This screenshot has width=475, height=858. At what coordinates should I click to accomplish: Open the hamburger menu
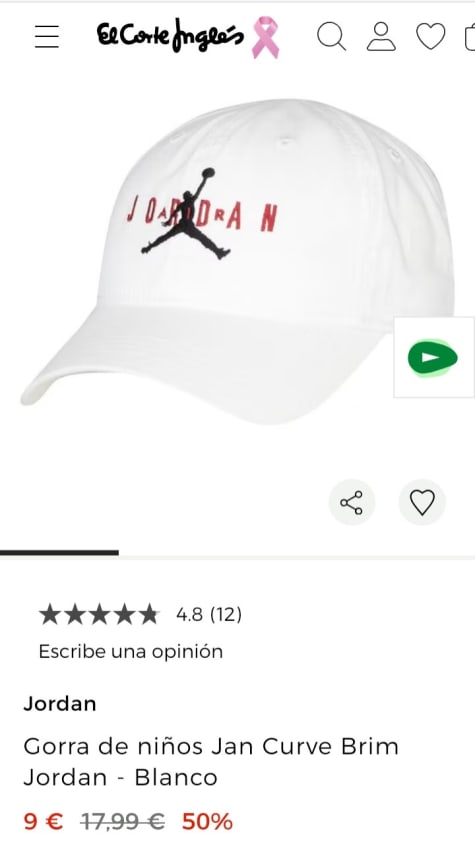pos(47,36)
